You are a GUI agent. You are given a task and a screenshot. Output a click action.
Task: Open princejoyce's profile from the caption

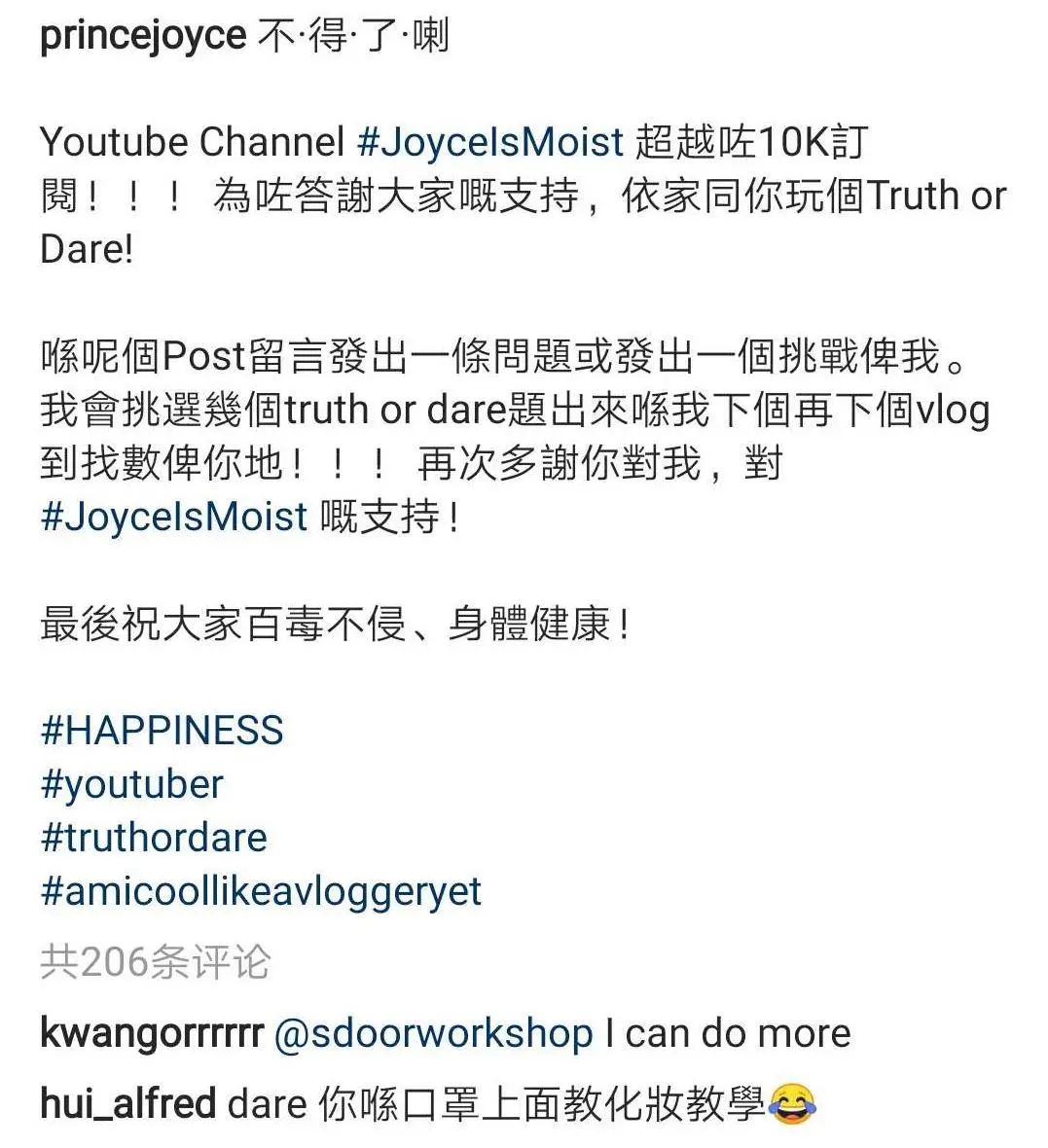coord(143,37)
